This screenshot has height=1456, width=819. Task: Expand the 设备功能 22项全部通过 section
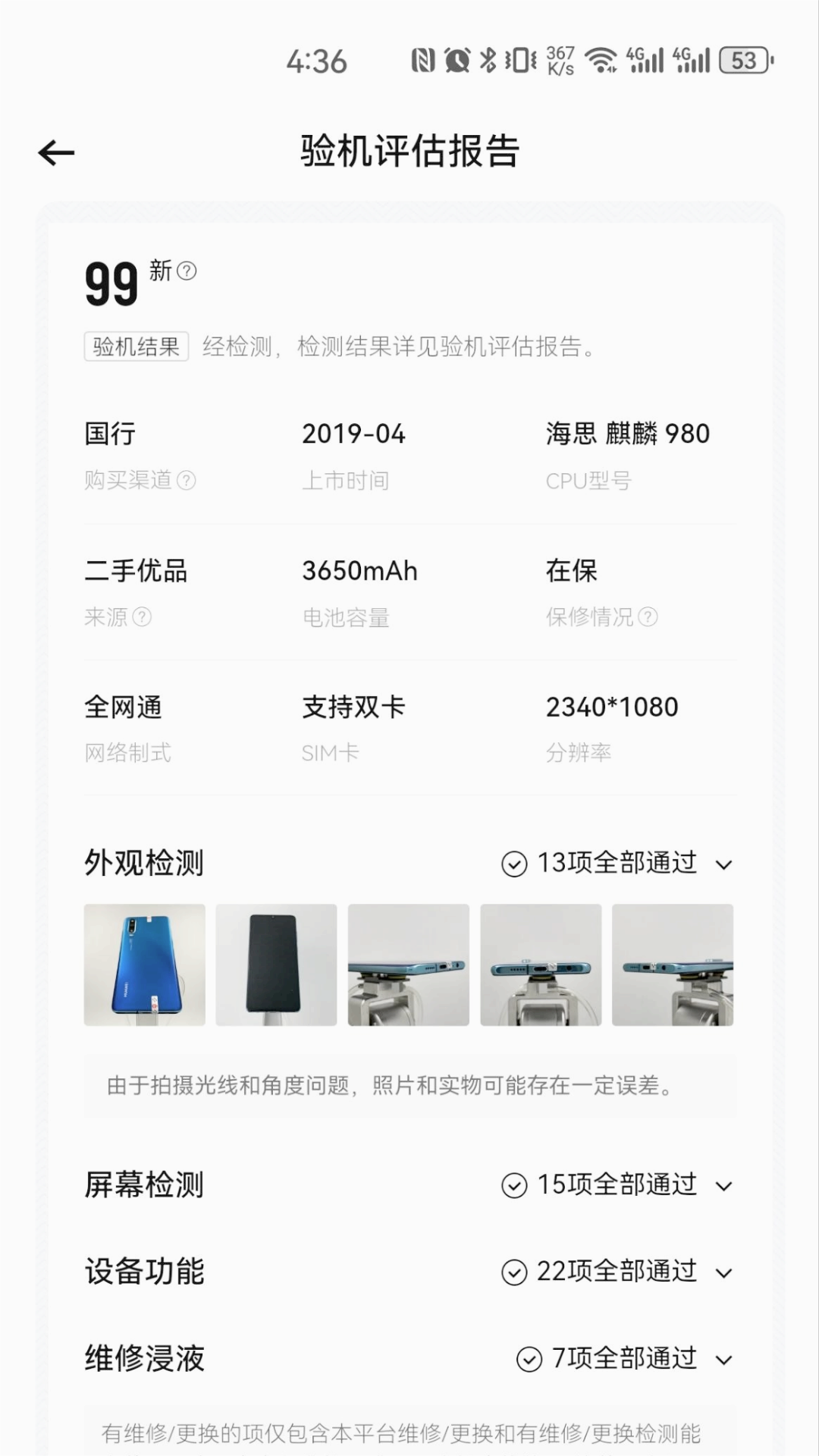(x=723, y=1272)
